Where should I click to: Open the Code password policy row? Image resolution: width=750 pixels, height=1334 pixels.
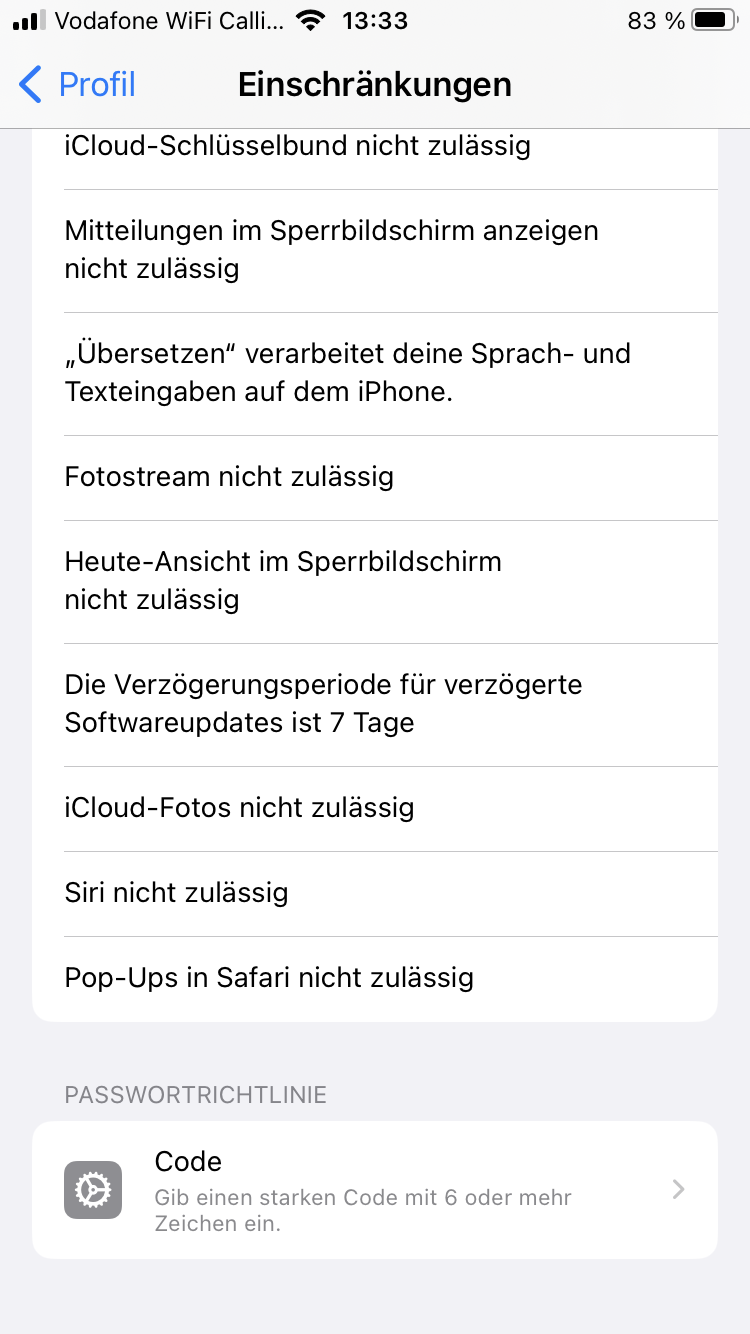click(x=375, y=1190)
